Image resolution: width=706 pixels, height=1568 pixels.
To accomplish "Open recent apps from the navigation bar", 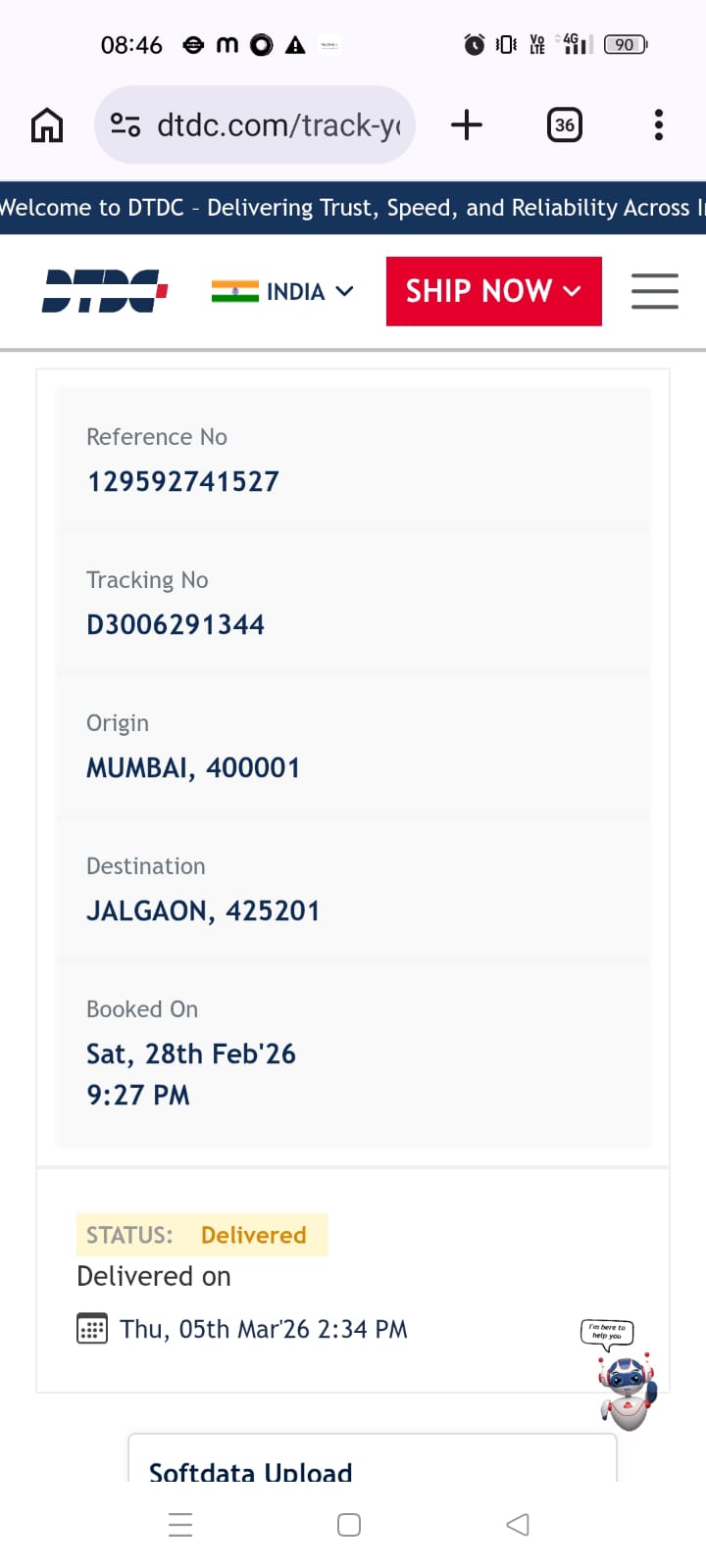I will (180, 1524).
